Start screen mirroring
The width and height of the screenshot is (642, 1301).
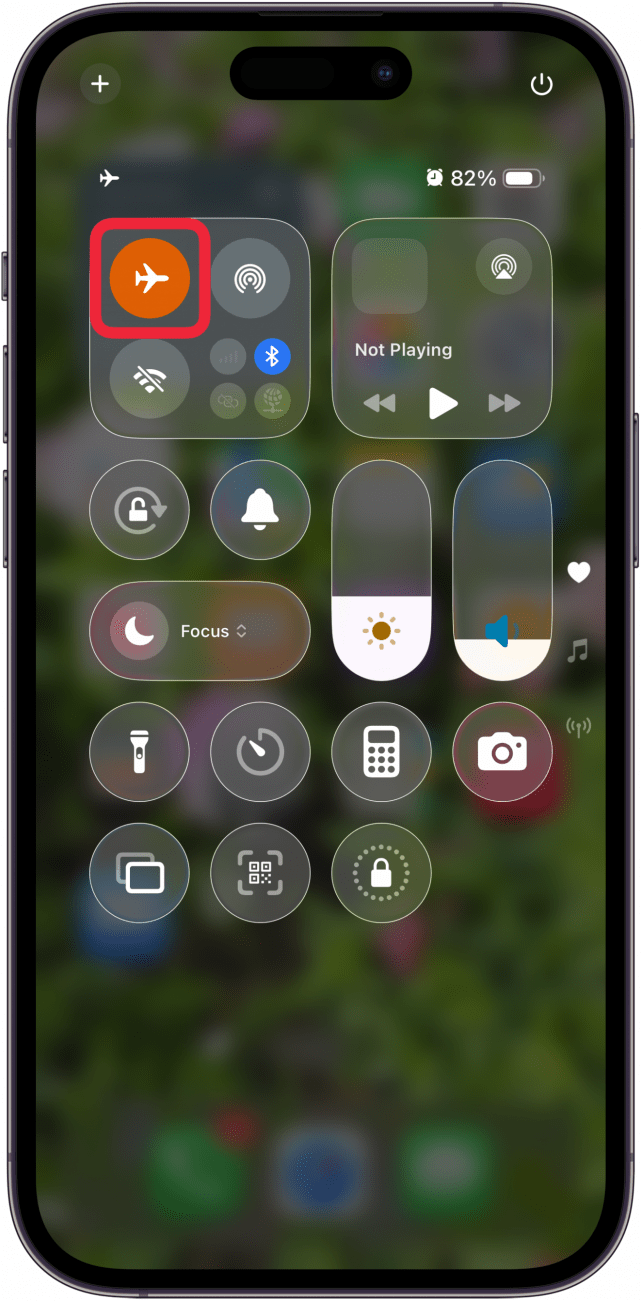(139, 873)
